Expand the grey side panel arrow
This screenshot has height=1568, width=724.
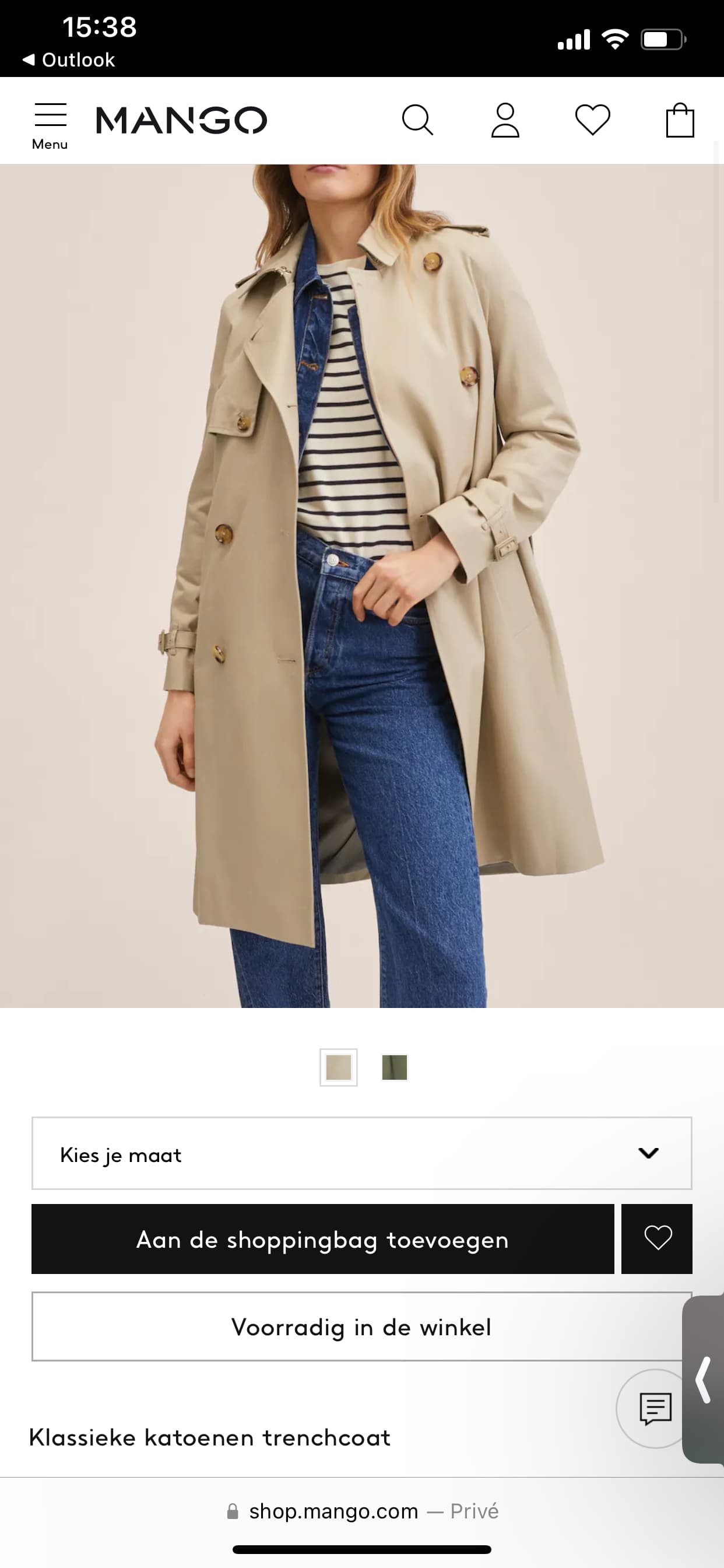[x=704, y=1380]
